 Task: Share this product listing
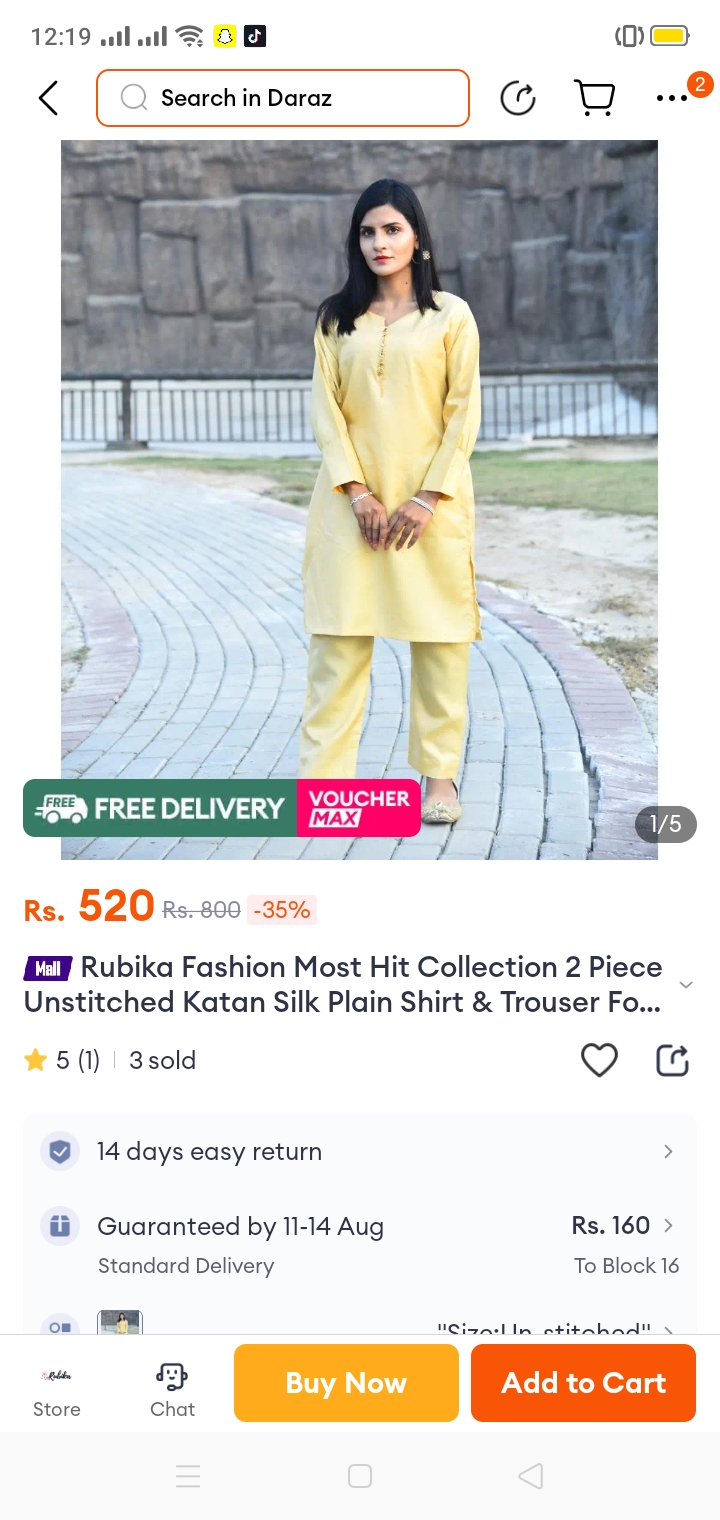coord(672,1060)
